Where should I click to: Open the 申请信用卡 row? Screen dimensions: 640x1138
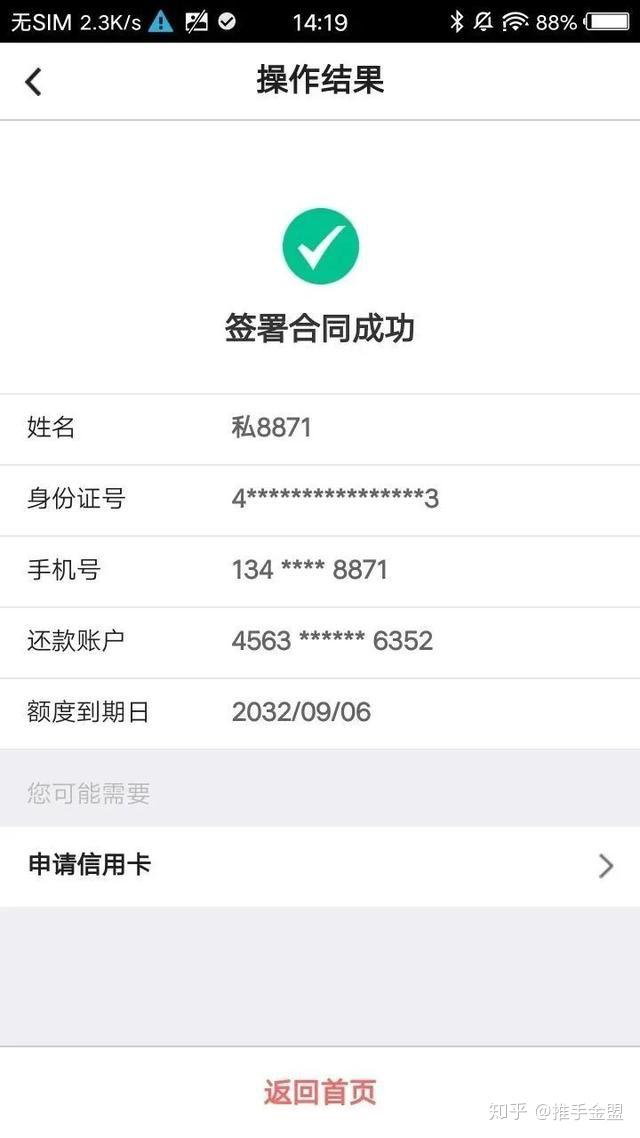pos(320,866)
